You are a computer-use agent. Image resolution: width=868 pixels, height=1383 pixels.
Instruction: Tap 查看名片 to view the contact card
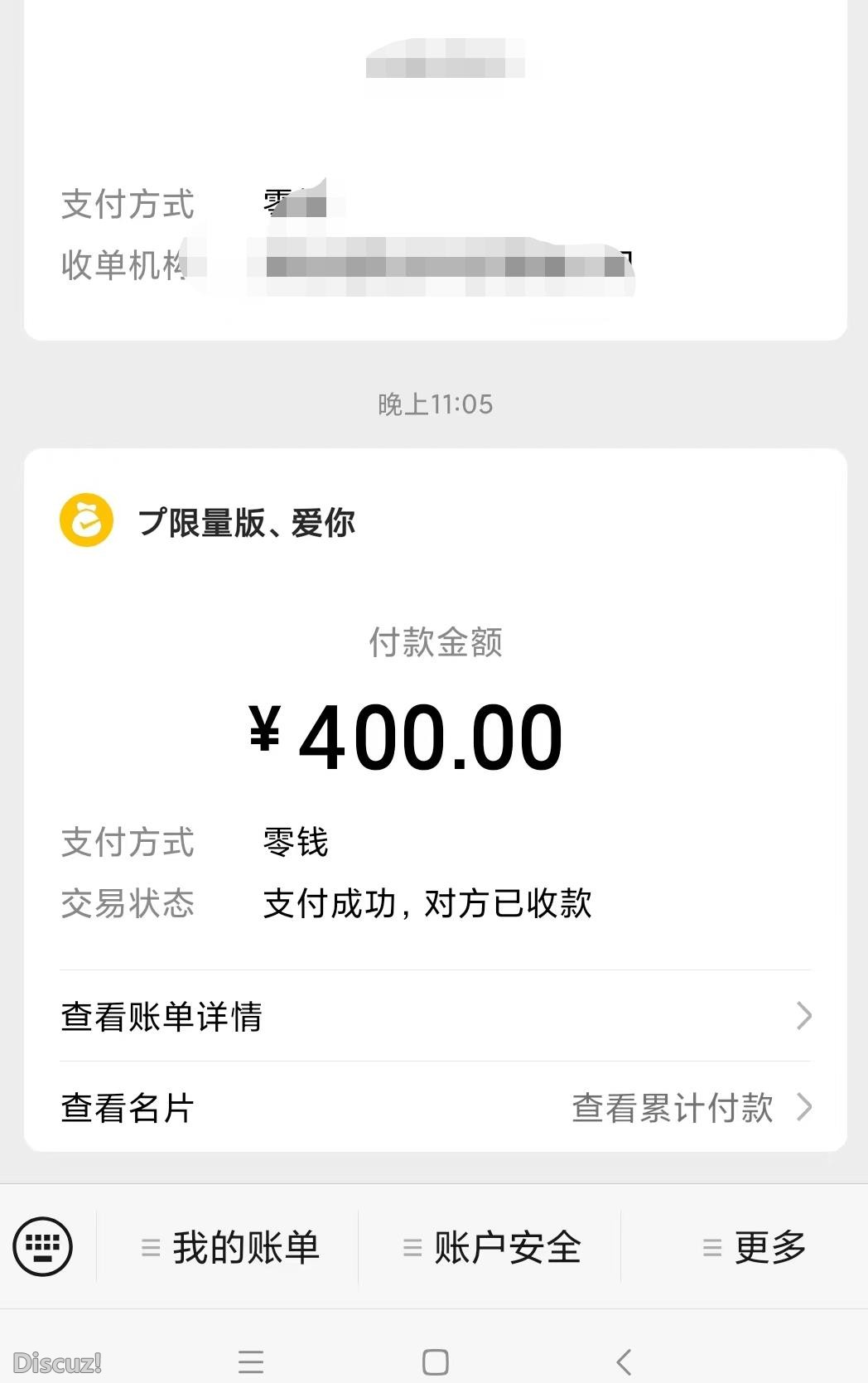(124, 1109)
